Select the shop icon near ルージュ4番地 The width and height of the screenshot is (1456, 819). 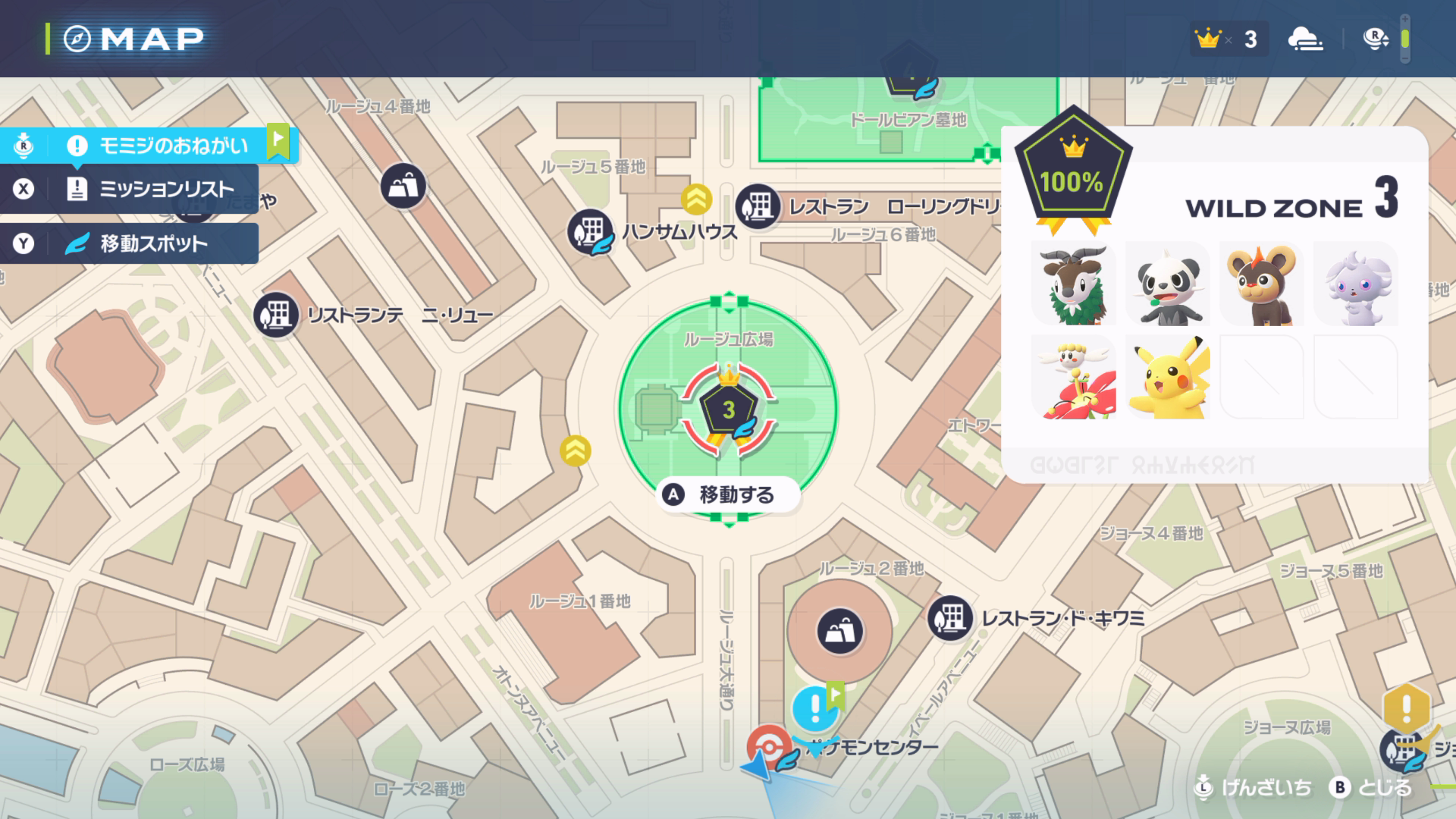[x=403, y=186]
